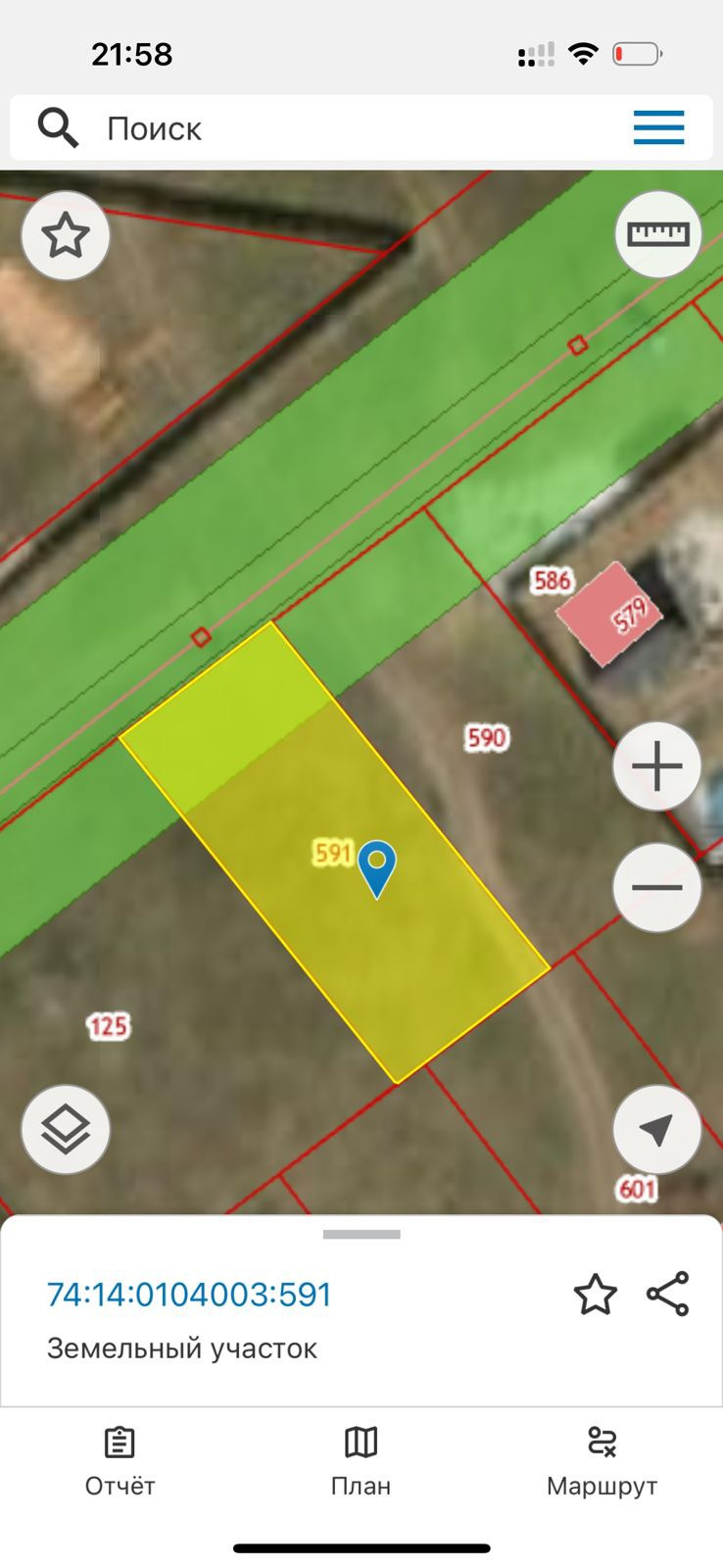Share the land parcel

point(668,1295)
